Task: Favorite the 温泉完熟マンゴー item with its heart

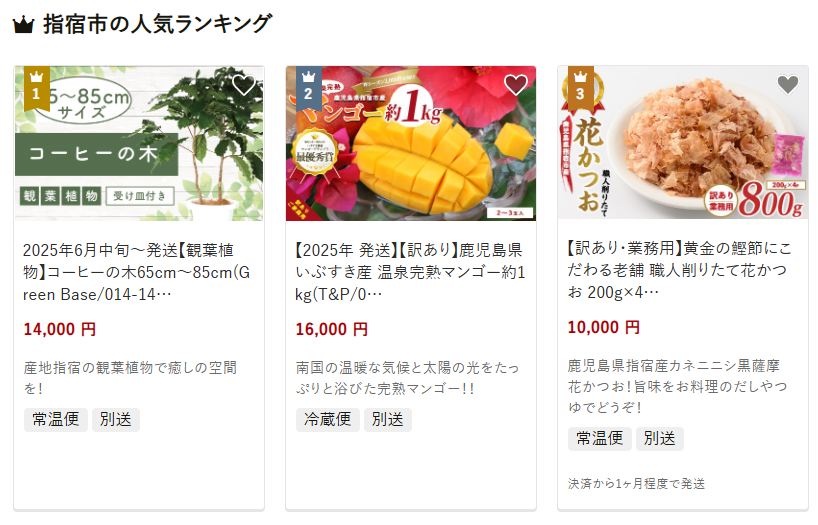Action: coord(515,86)
